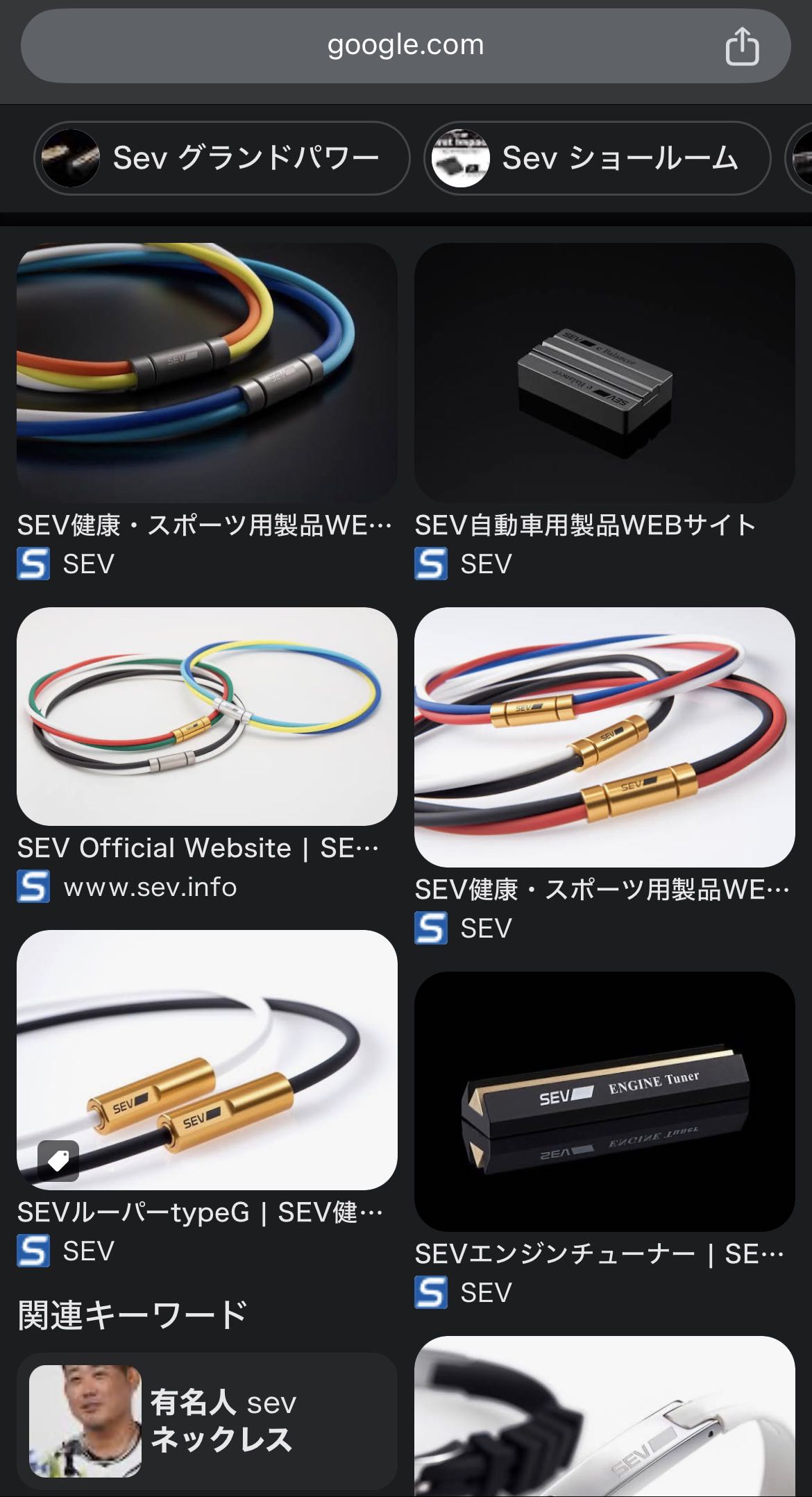812x1497 pixels.
Task: Share this page from the address bar
Action: coord(741,46)
